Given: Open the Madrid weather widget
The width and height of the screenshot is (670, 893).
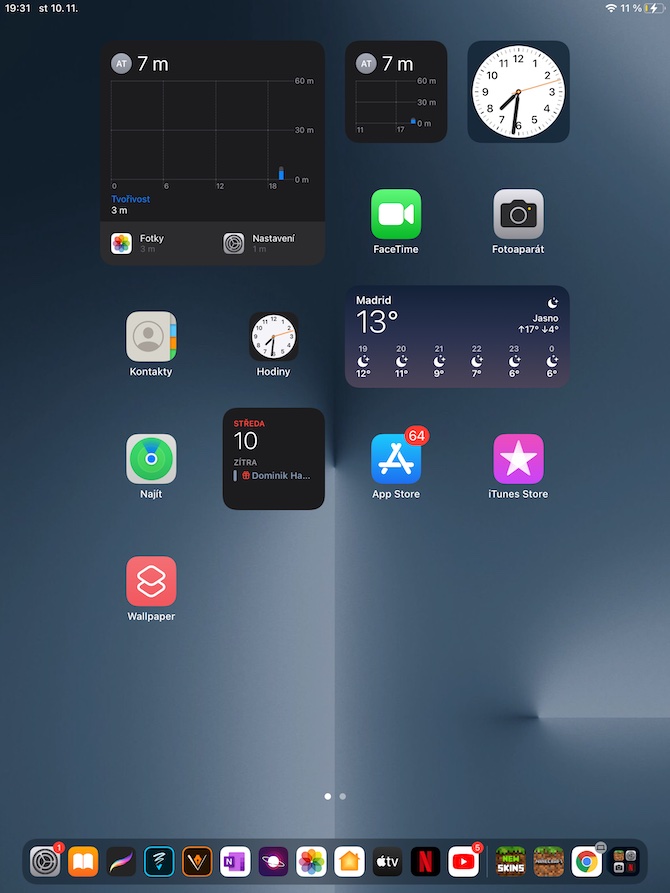Looking at the screenshot, I should pos(457,337).
